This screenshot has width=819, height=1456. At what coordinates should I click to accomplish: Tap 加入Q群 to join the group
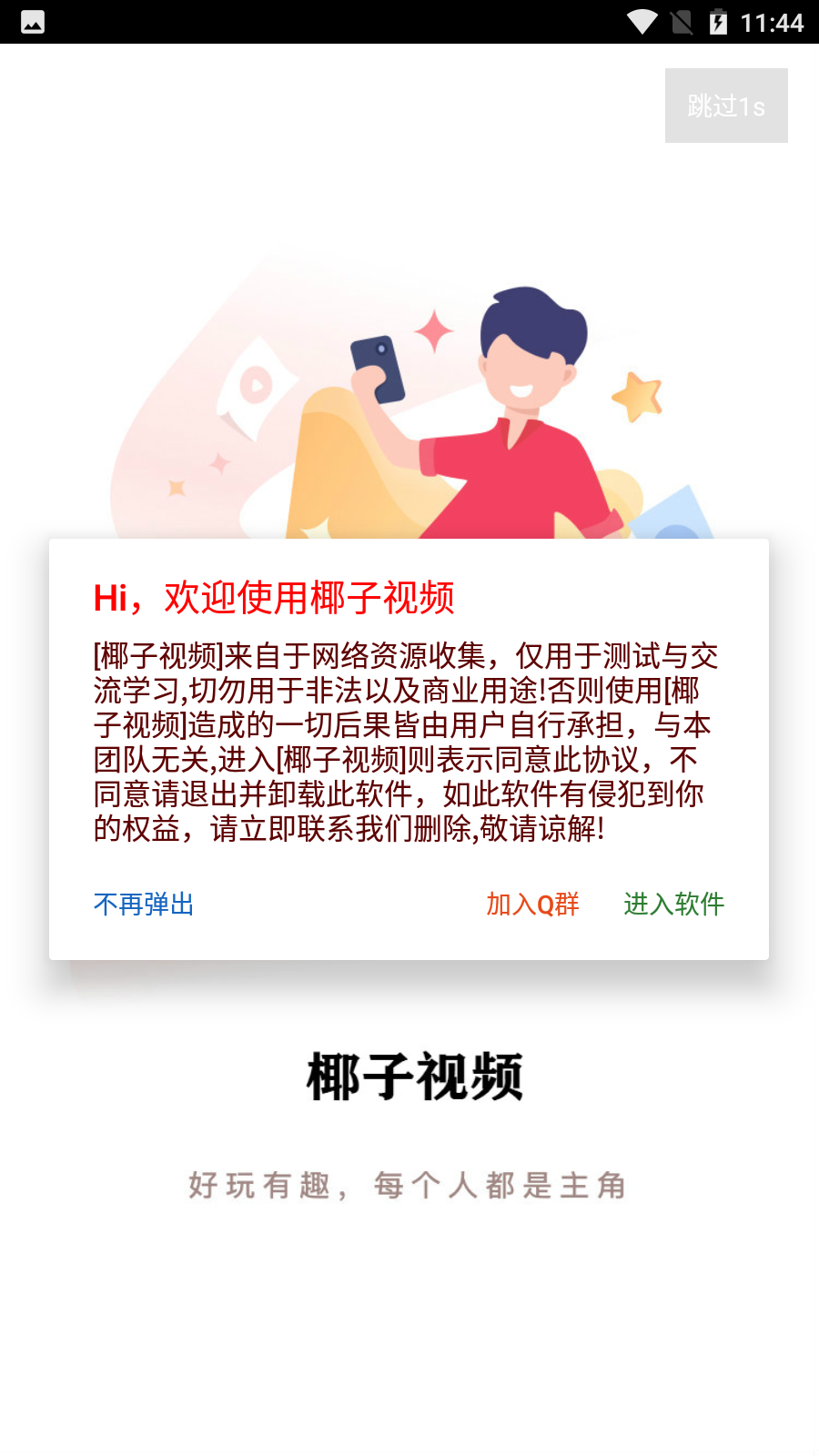532,905
